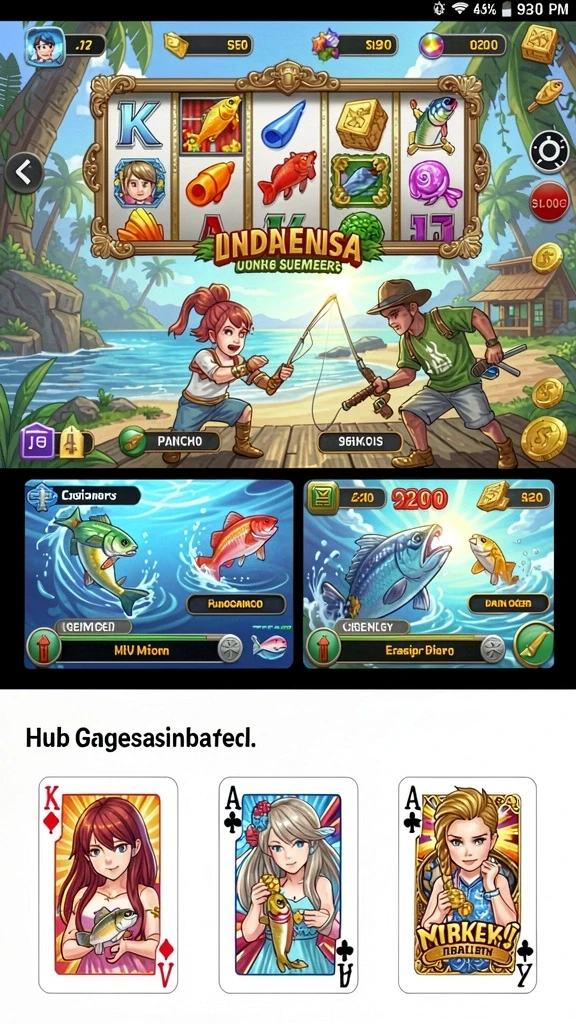Go back with the left arrow button
This screenshot has width=576, height=1024.
click(x=24, y=173)
